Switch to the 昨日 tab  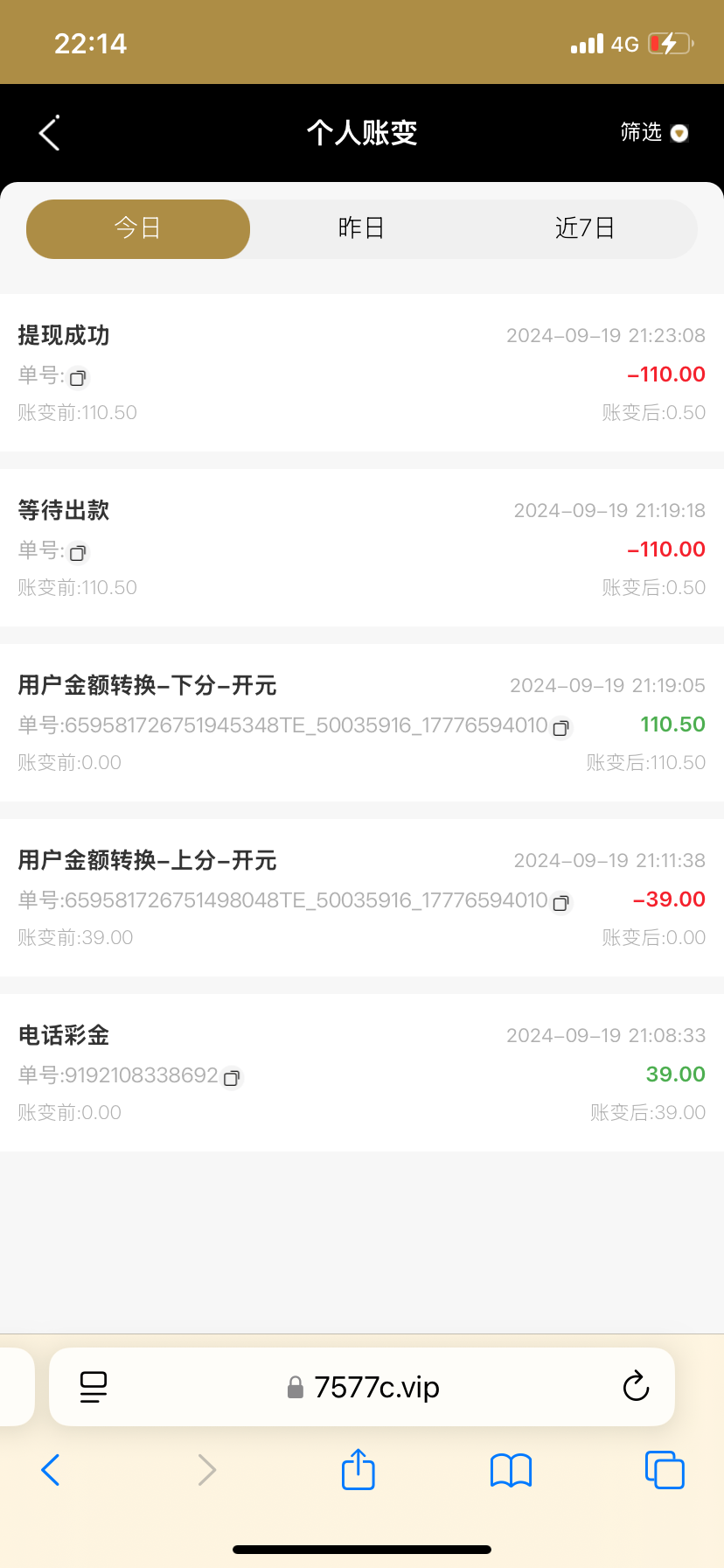click(x=361, y=228)
